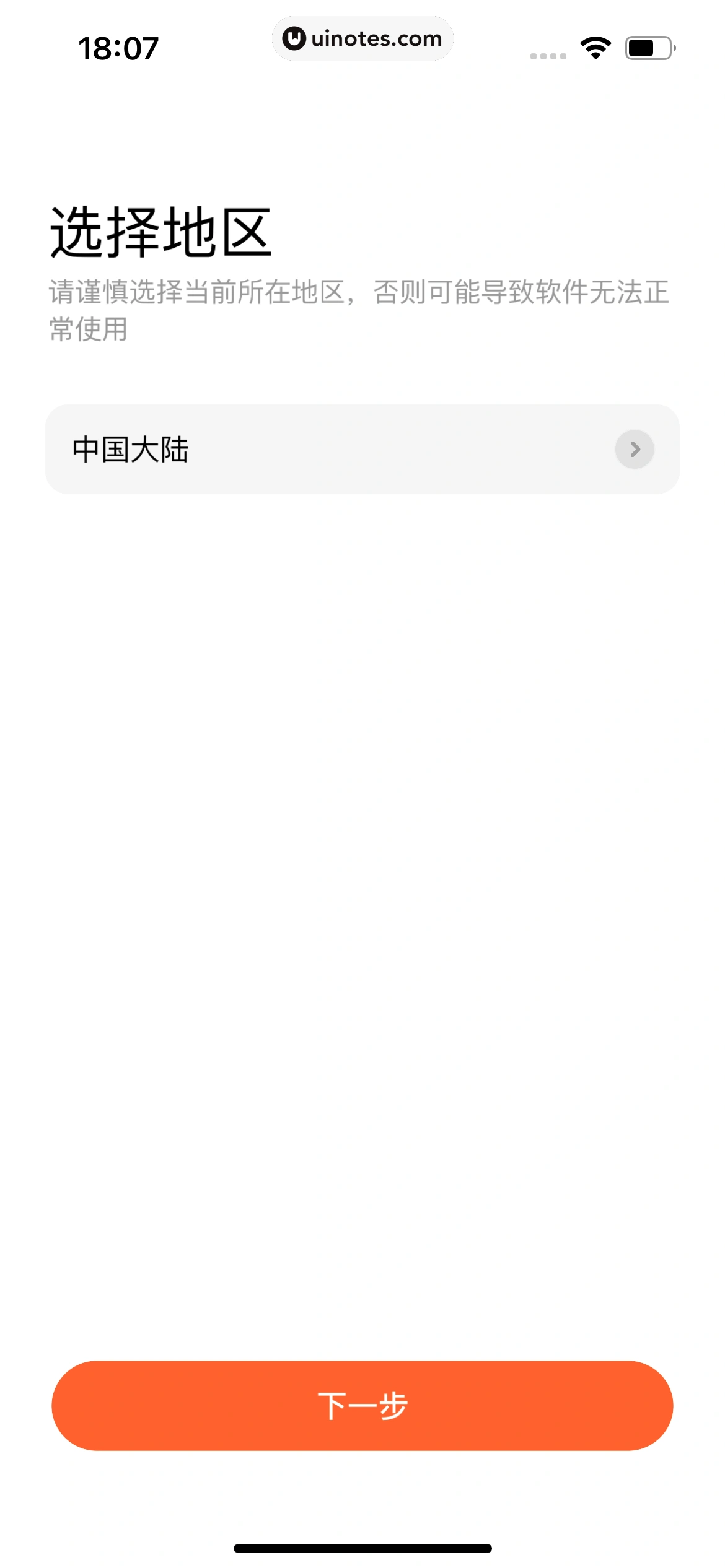Tap the gray region selection card

[362, 449]
